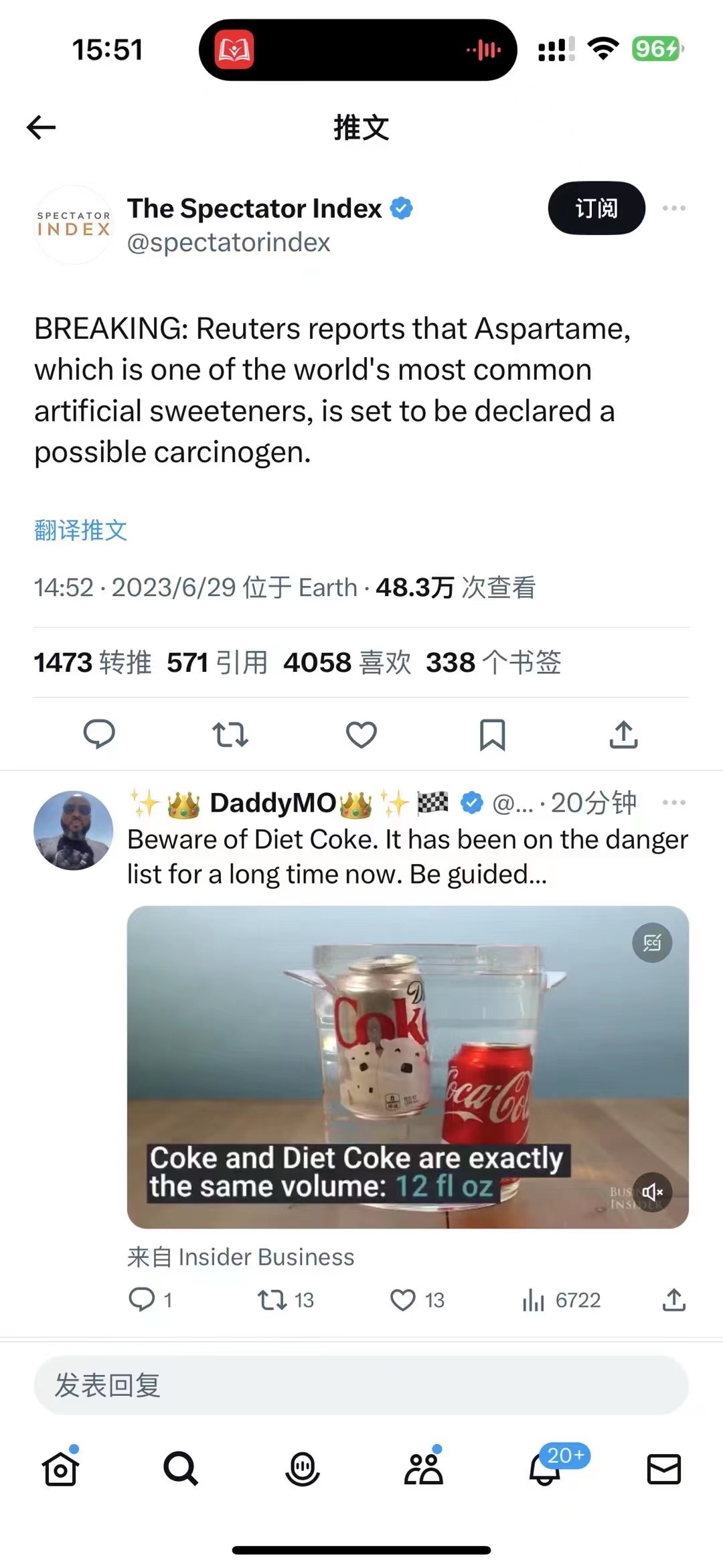Open the notifications bell tab
Screen dimensions: 723x1568
click(545, 1469)
